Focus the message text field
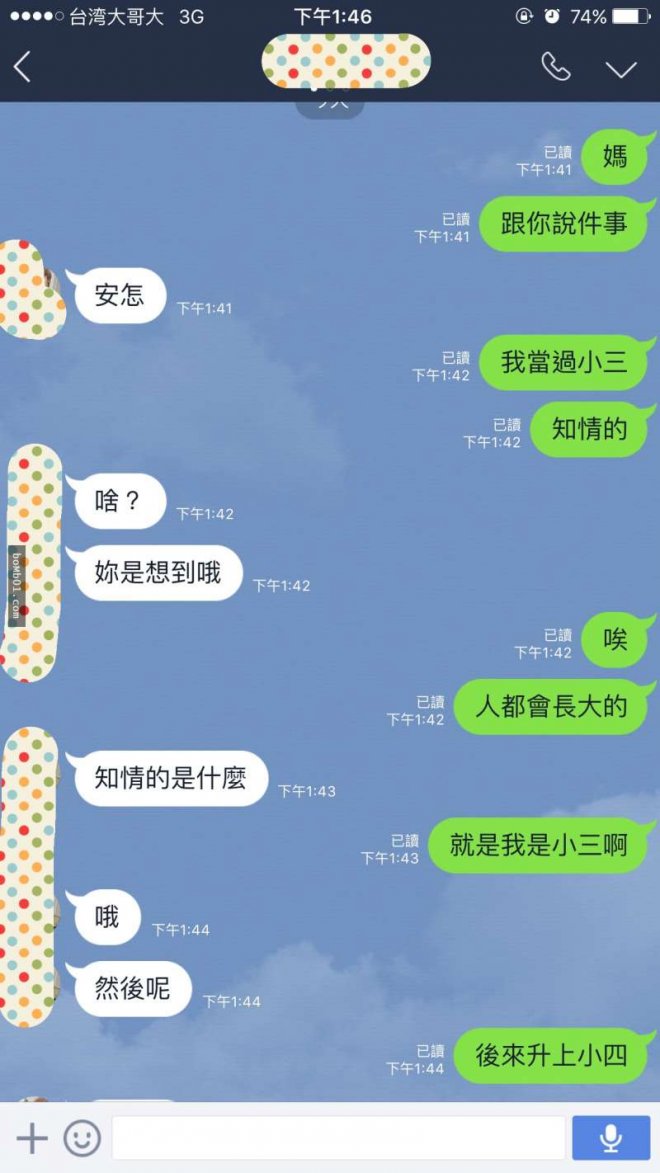This screenshot has width=660, height=1173. click(x=338, y=1138)
